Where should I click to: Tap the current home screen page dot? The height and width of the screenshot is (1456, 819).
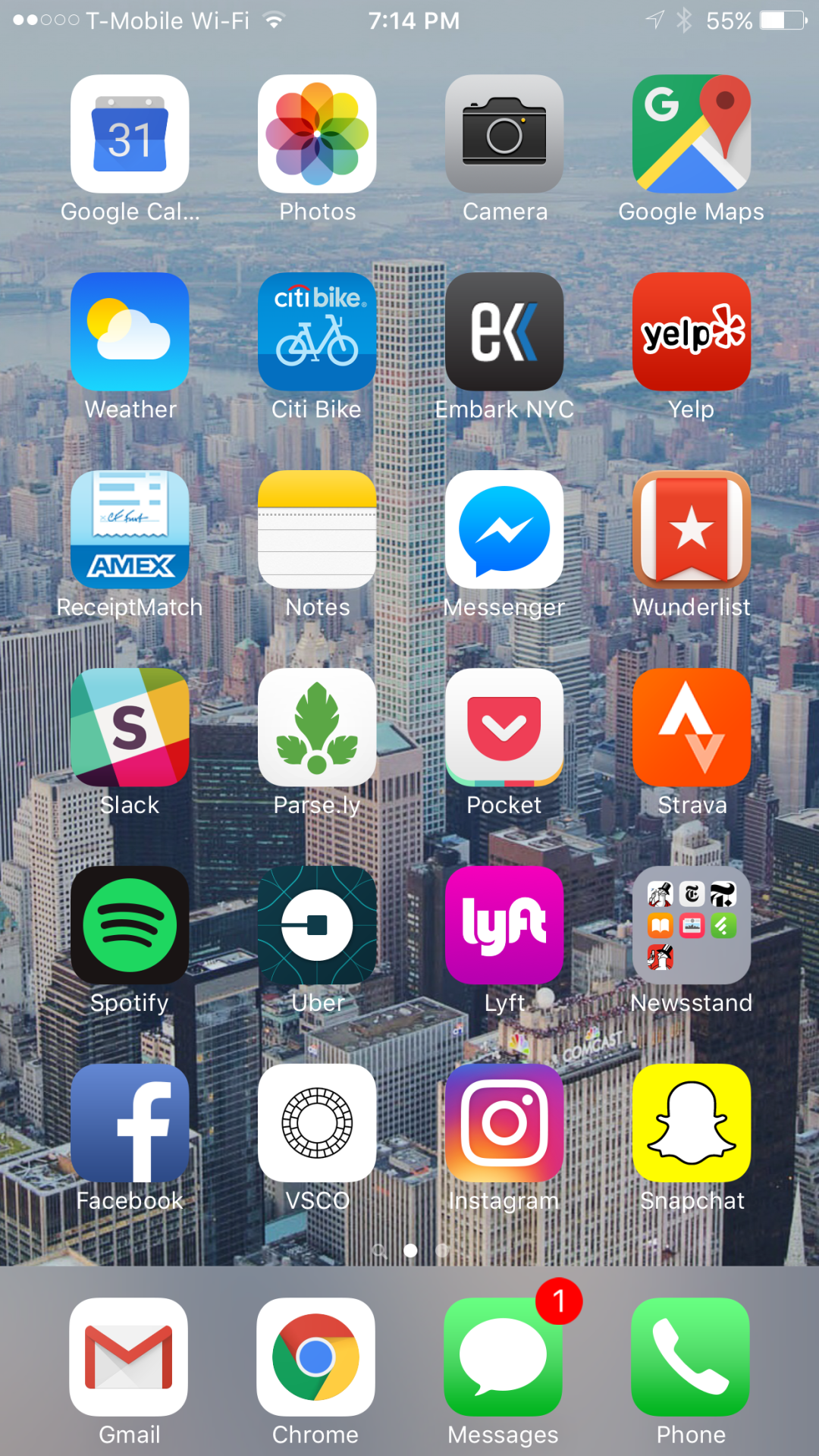coord(410,1251)
